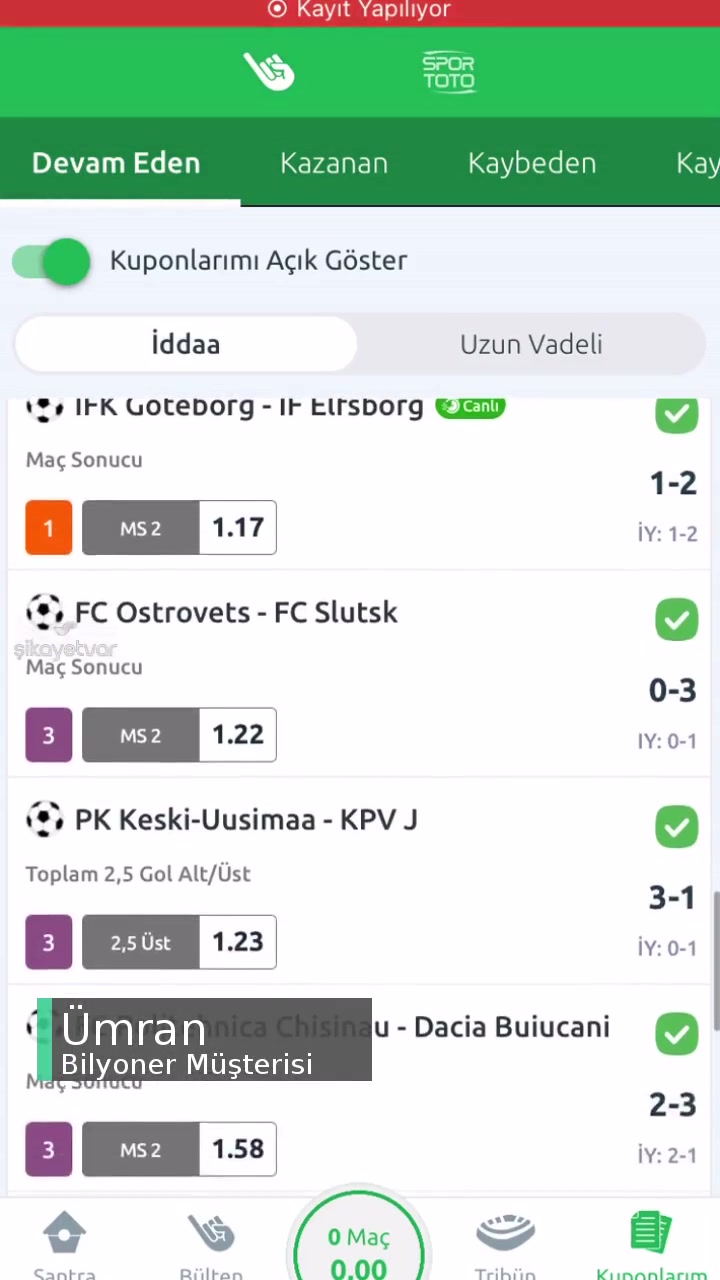This screenshot has width=720, height=1280.
Task: Tap the soccer ball icon beside FC Ostrovets match
Action: tap(45, 612)
